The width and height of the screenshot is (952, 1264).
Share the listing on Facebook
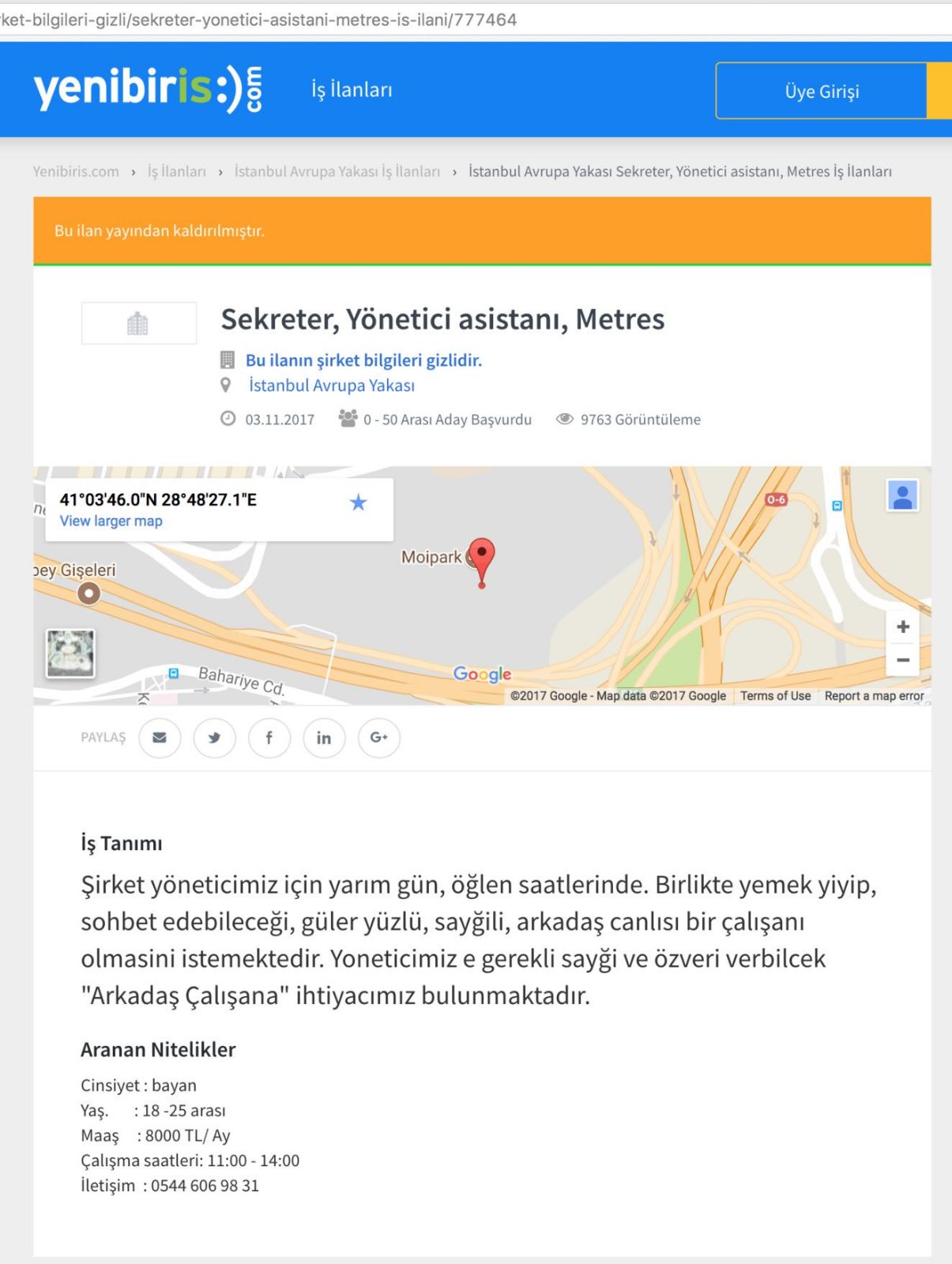[x=269, y=738]
